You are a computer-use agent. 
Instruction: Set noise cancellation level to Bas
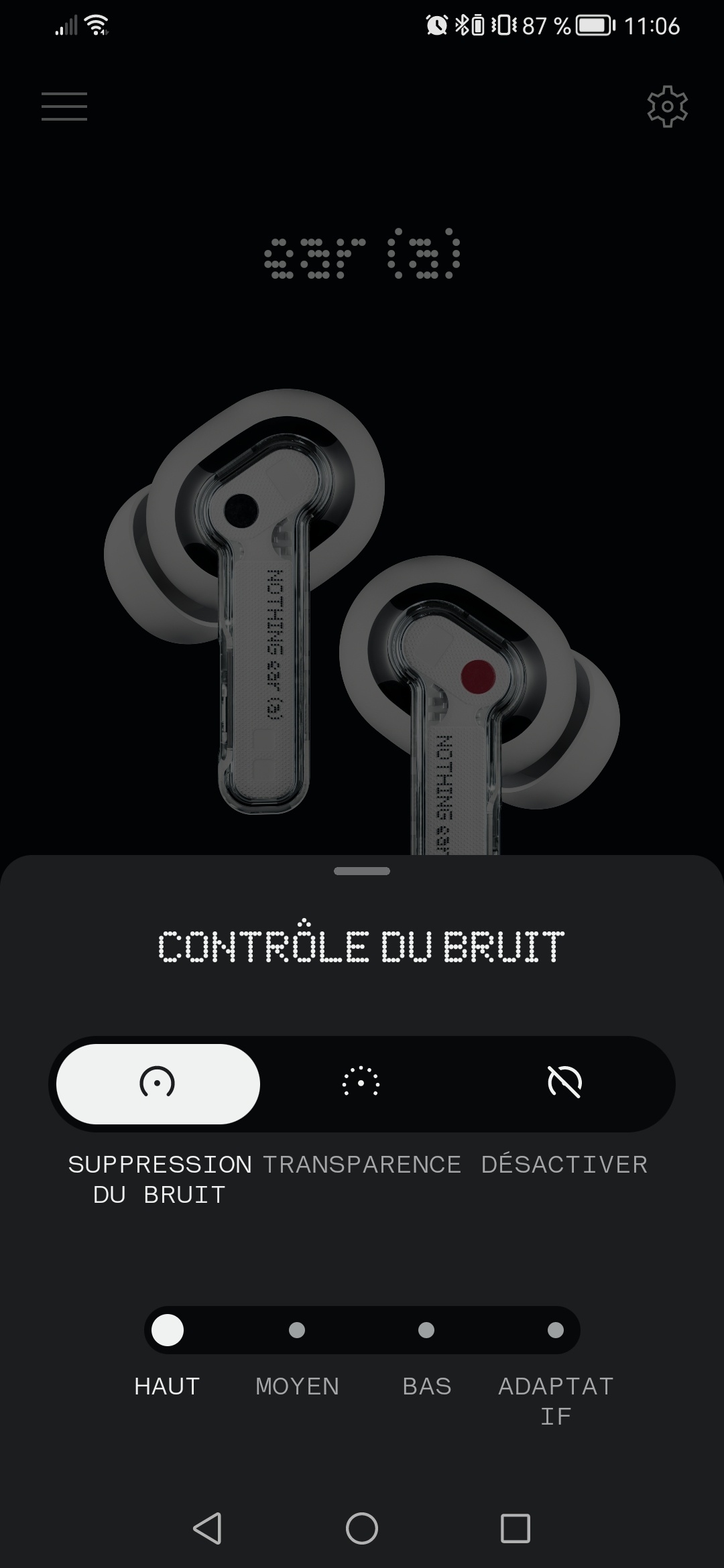[426, 1330]
